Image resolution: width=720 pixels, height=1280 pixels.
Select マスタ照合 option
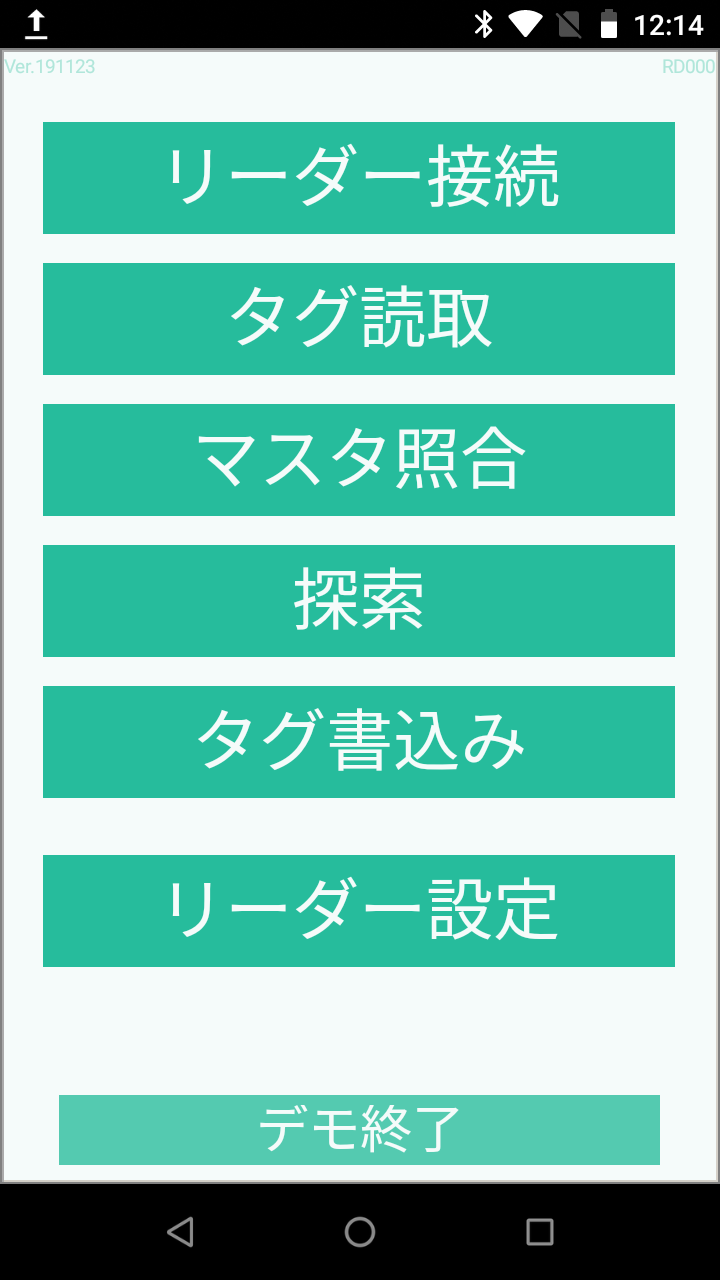(359, 460)
